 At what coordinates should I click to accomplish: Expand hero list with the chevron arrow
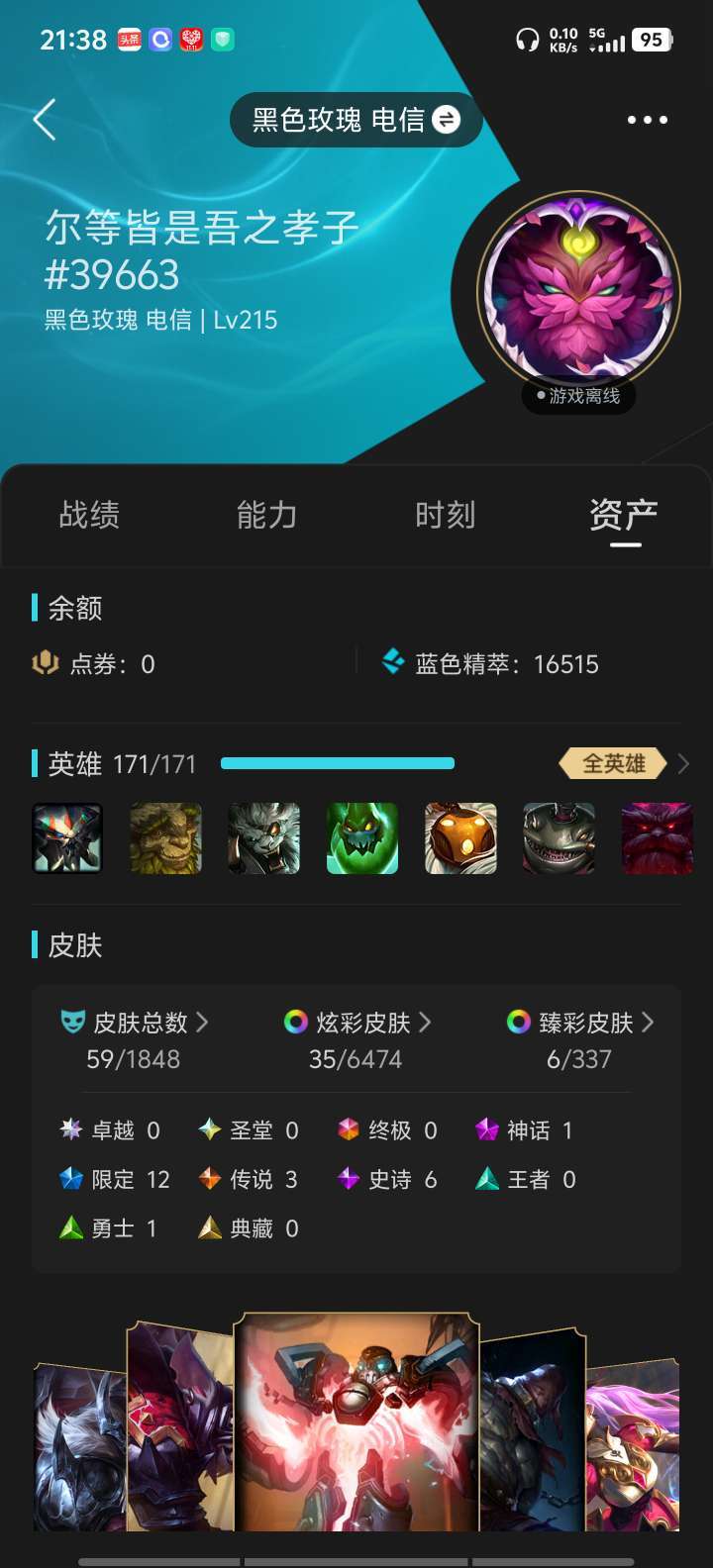pos(683,763)
